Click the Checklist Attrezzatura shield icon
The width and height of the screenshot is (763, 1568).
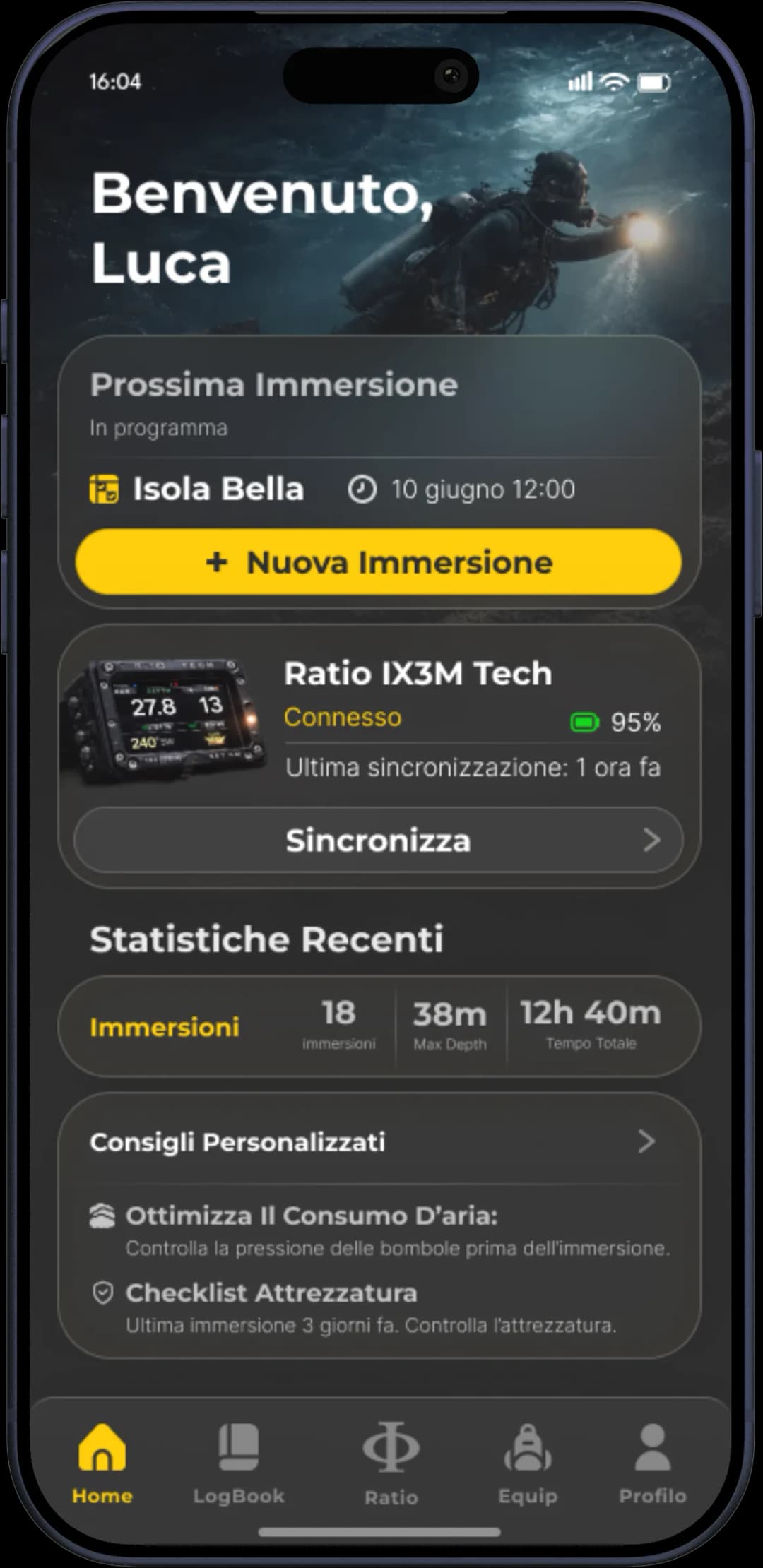[x=103, y=1291]
